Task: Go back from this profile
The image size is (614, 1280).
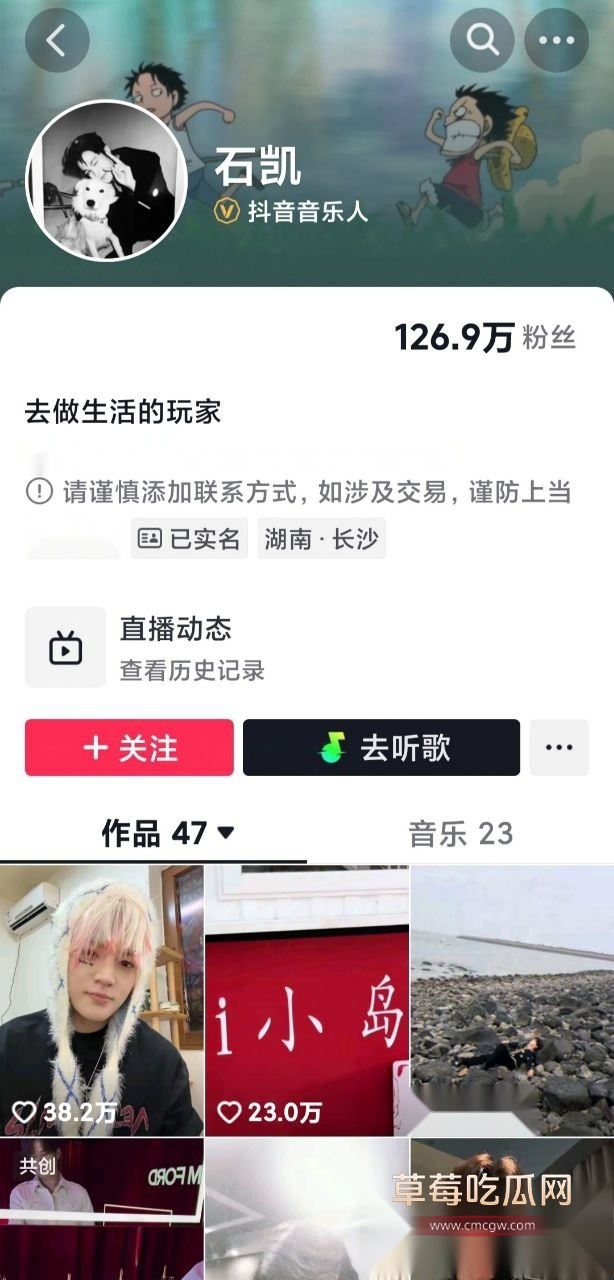Action: point(57,40)
